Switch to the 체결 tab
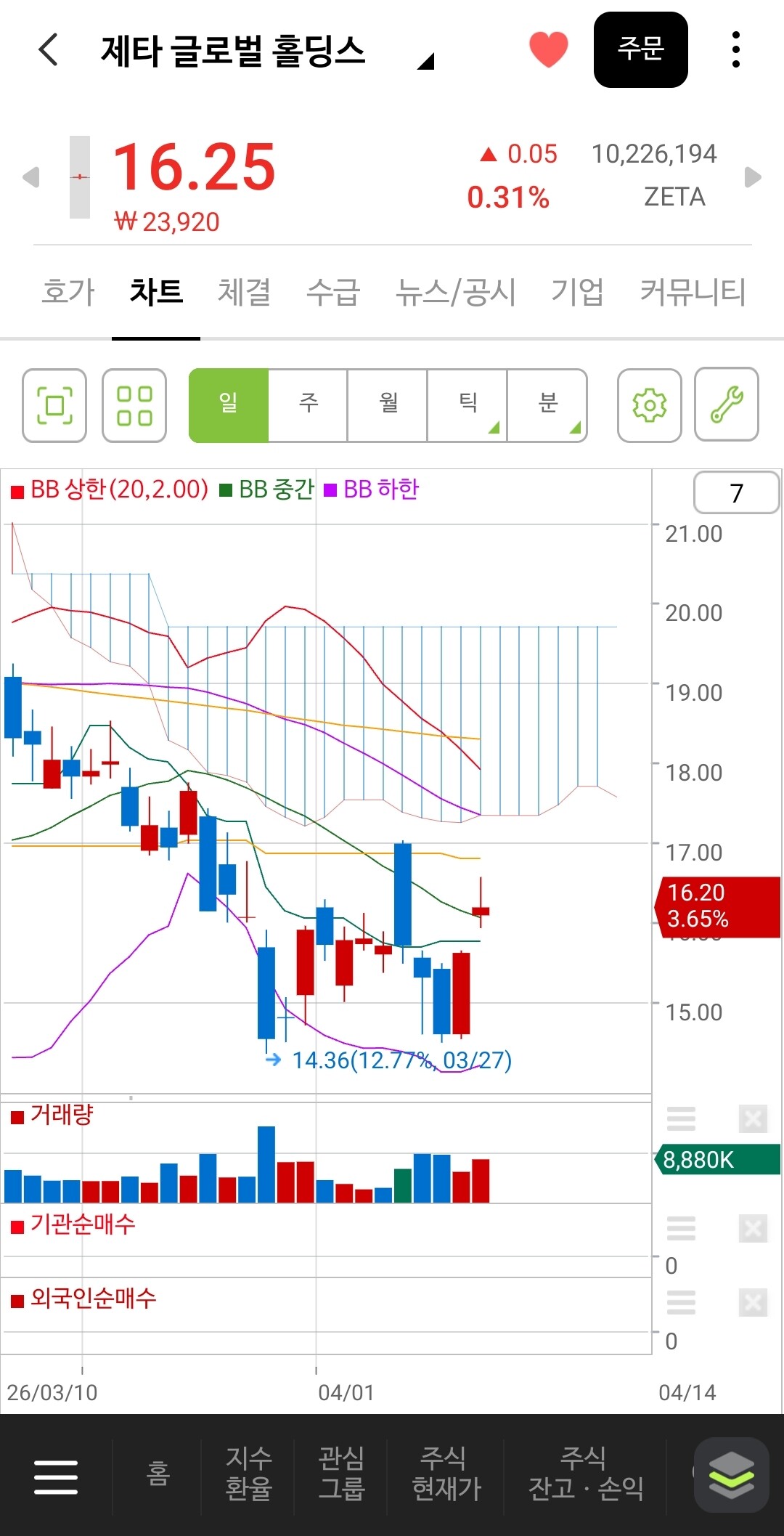Viewport: 784px width, 1536px height. click(x=245, y=292)
